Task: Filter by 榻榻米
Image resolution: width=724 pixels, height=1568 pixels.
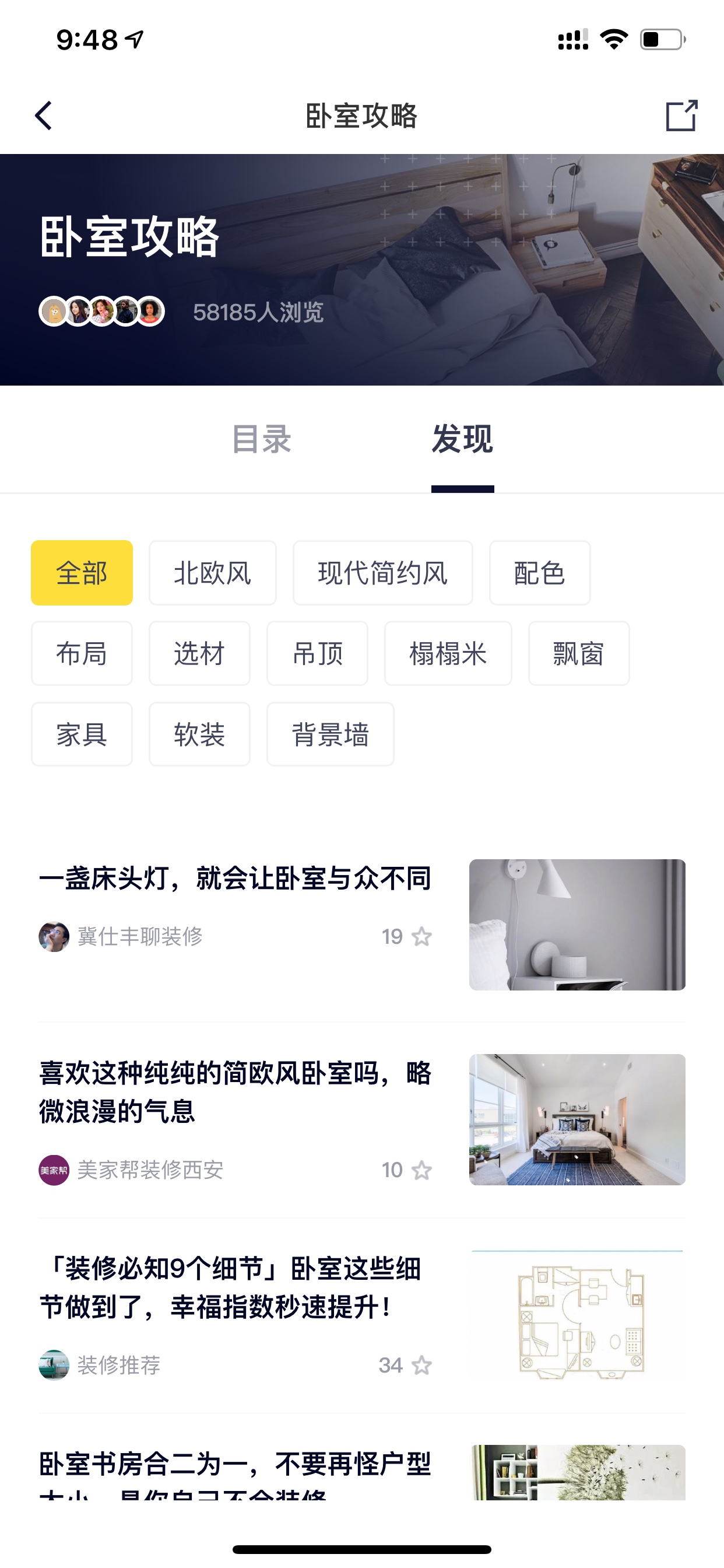Action: point(448,653)
